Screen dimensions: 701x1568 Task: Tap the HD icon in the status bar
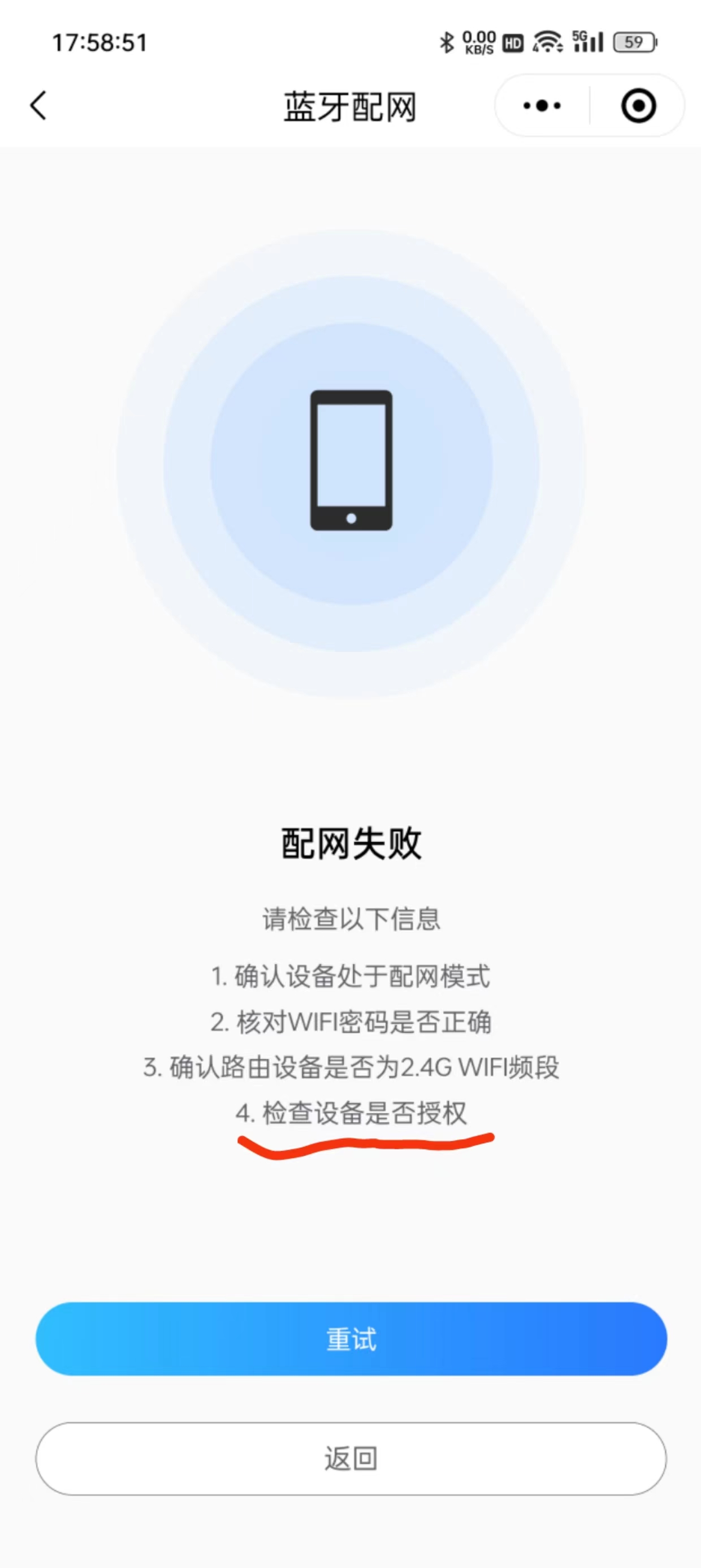click(512, 42)
